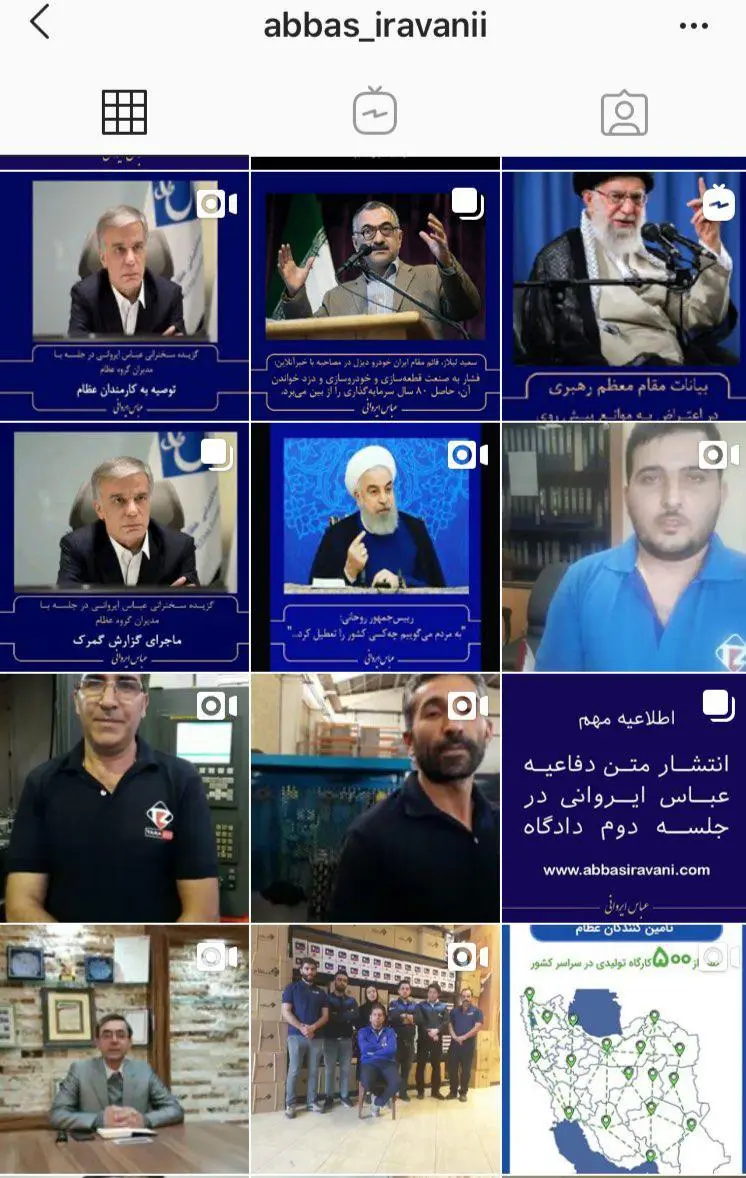Open the three-dot overflow menu
746x1178 pixels.
point(693,25)
